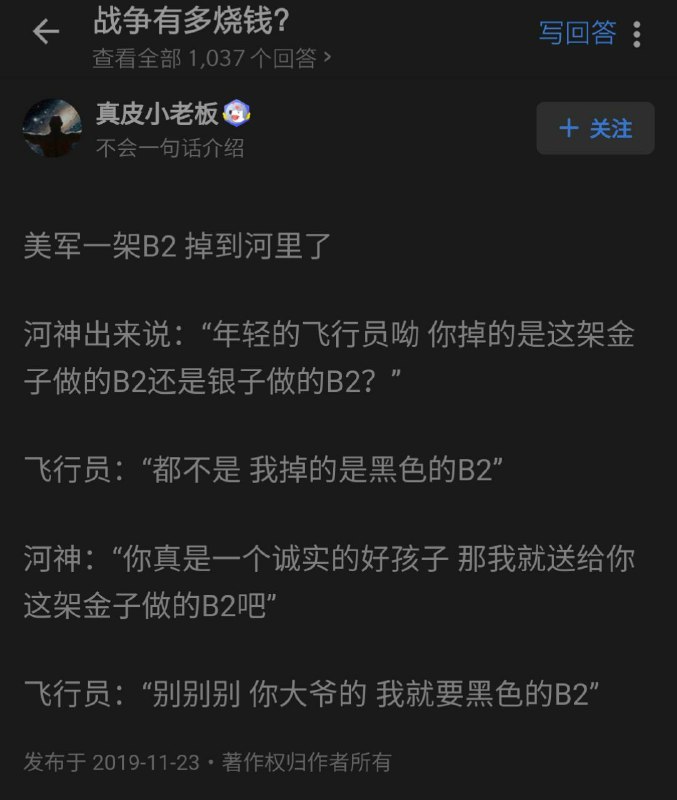Open the three-dot overflow menu

coord(637,34)
